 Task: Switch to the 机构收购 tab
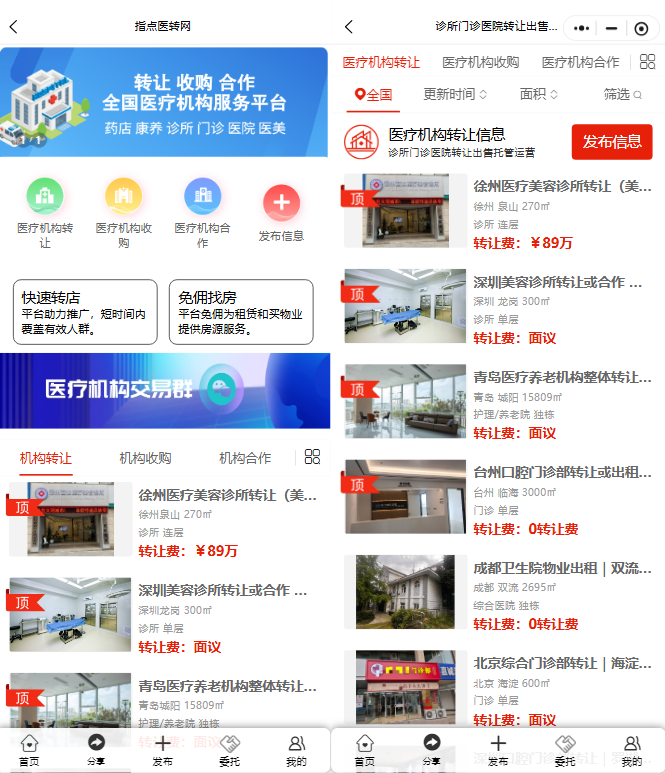(145, 458)
